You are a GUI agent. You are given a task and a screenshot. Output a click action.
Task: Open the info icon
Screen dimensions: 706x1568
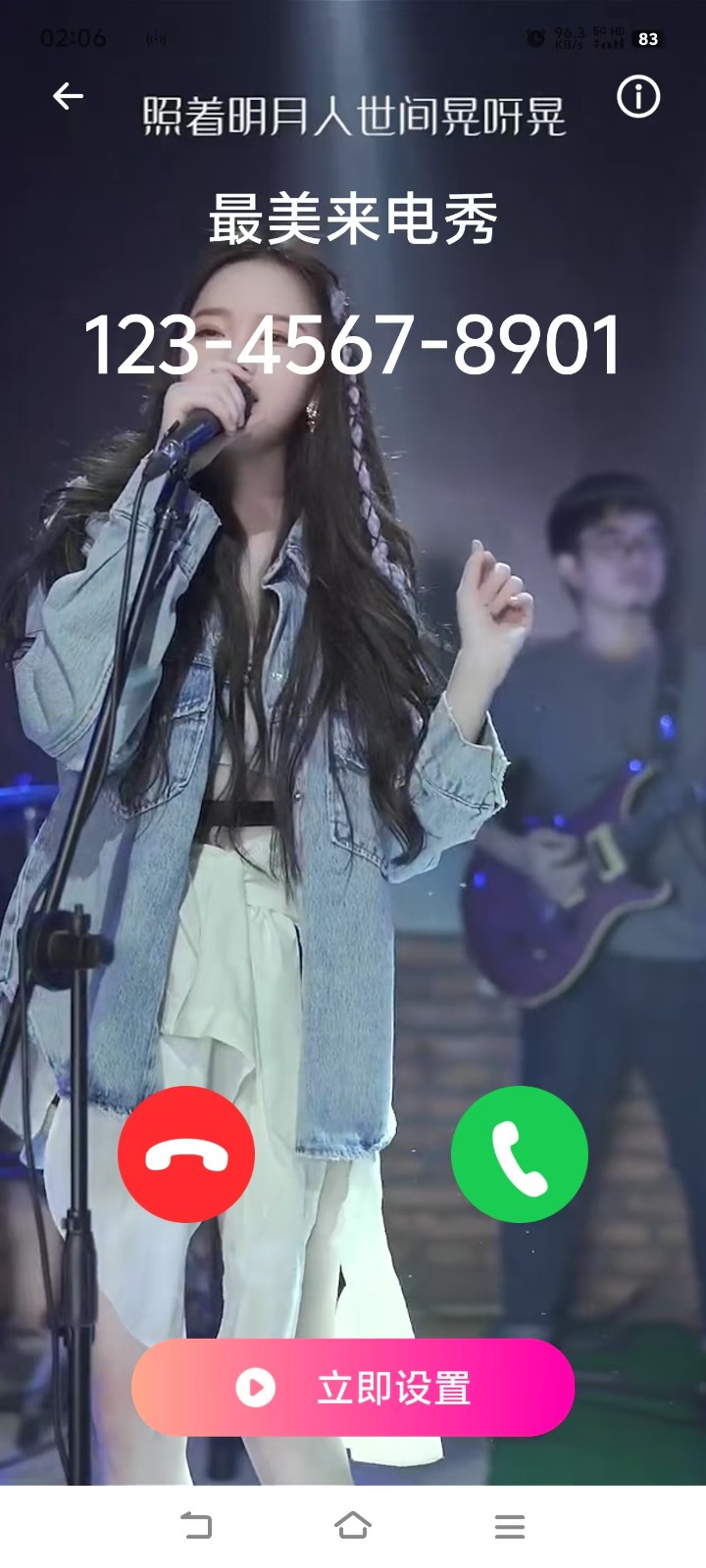638,97
